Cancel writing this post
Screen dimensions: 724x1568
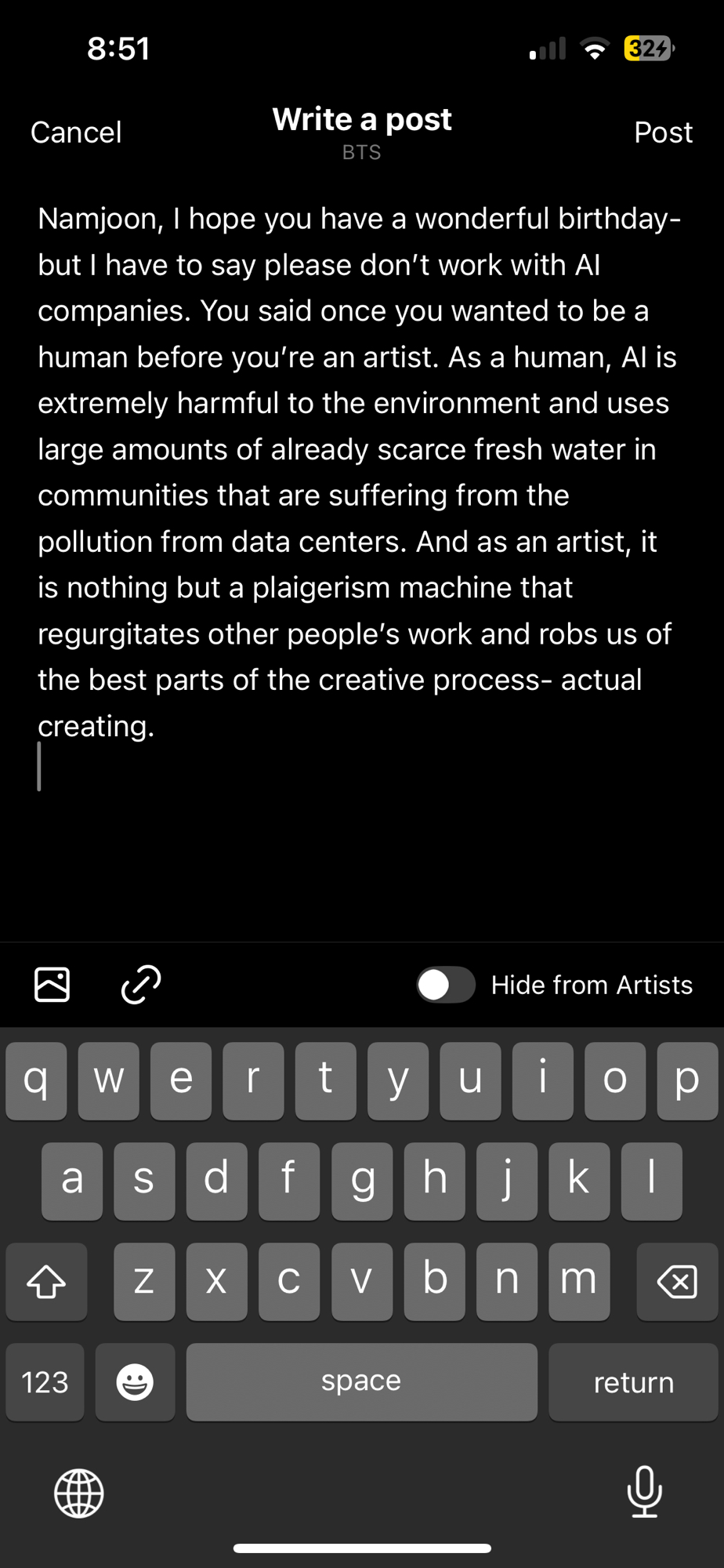(x=76, y=132)
